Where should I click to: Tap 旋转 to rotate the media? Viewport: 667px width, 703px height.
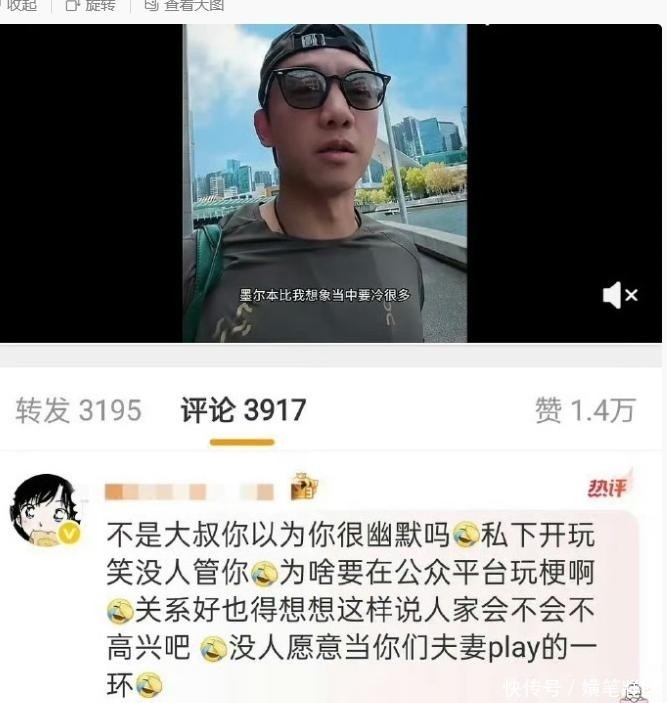coord(90,6)
